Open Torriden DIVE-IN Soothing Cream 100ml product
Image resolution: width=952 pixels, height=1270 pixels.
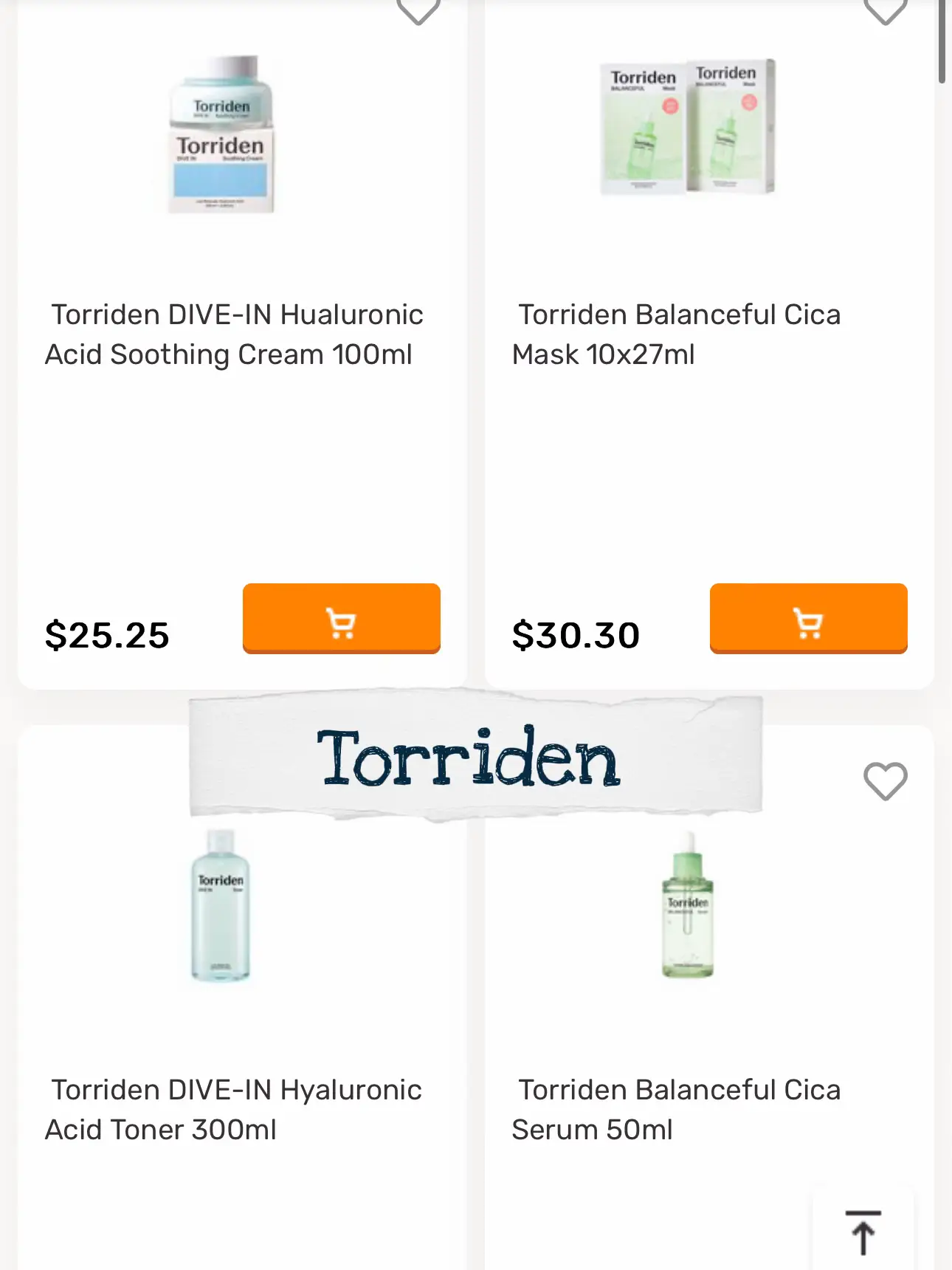[x=233, y=334]
